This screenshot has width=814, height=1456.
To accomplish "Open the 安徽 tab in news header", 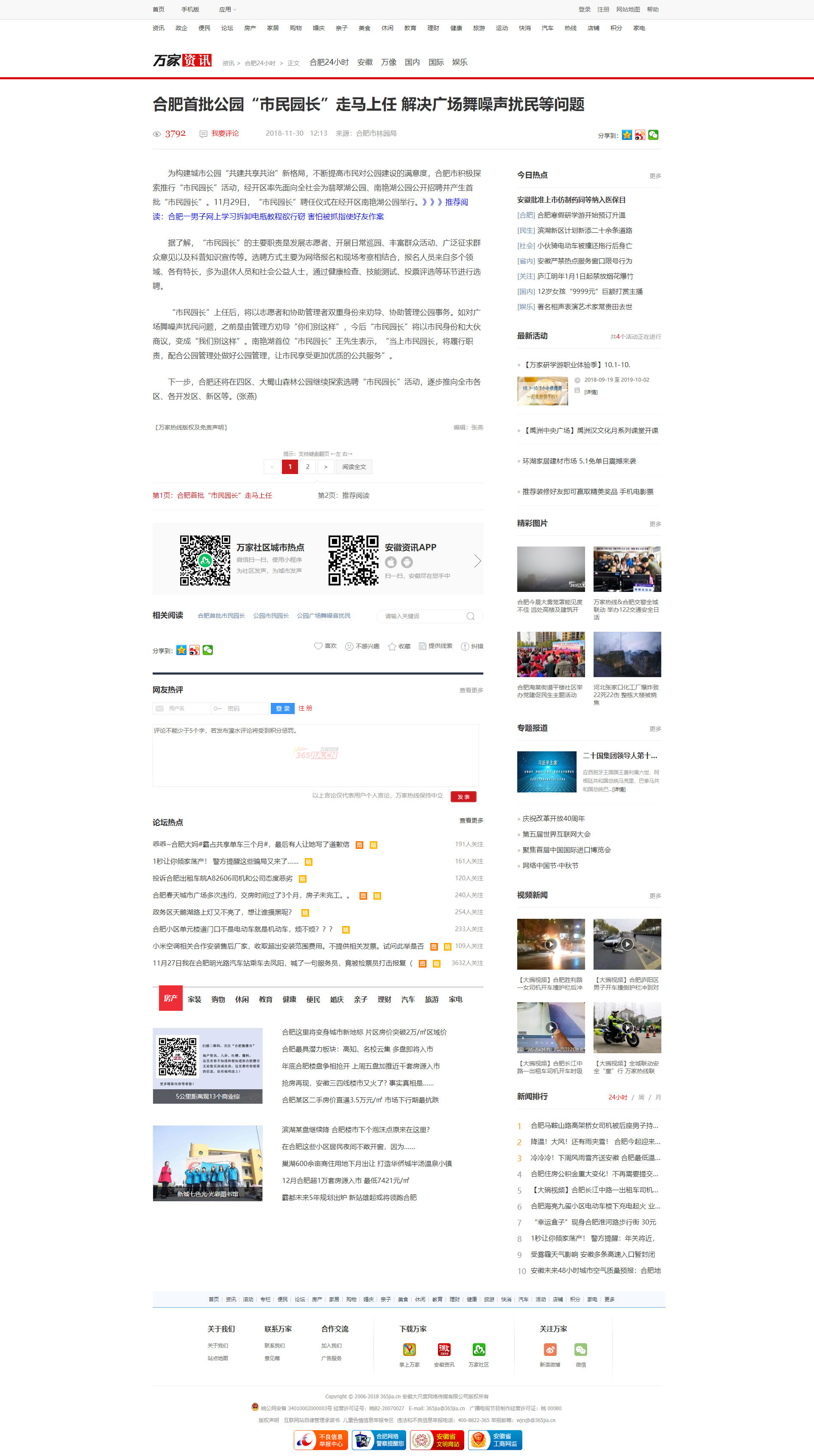I will click(365, 62).
